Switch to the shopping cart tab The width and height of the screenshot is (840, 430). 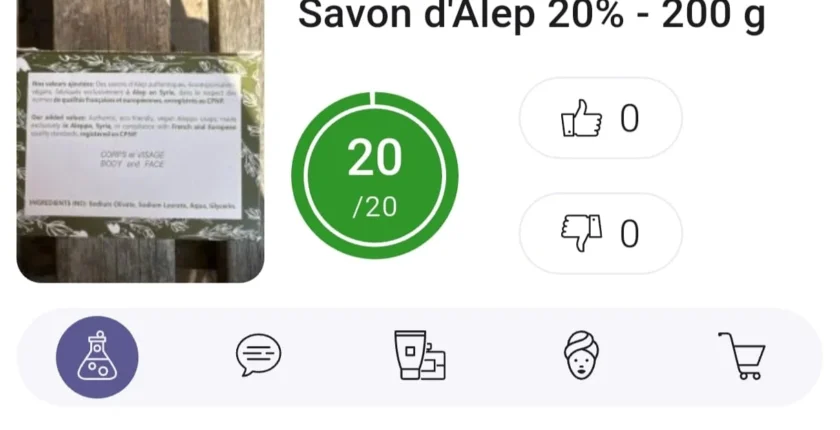[741, 356]
